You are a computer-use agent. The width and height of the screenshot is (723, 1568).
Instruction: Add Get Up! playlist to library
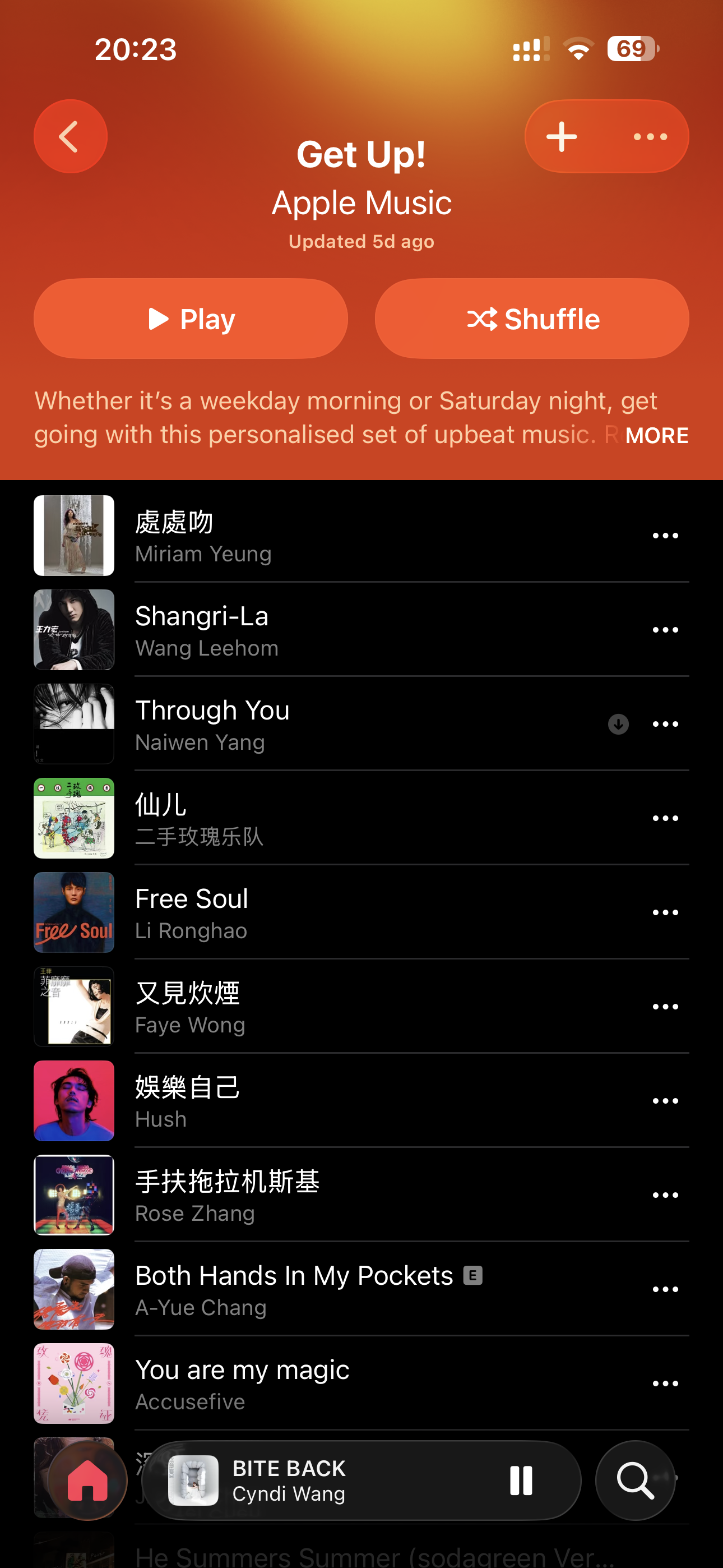coord(562,136)
